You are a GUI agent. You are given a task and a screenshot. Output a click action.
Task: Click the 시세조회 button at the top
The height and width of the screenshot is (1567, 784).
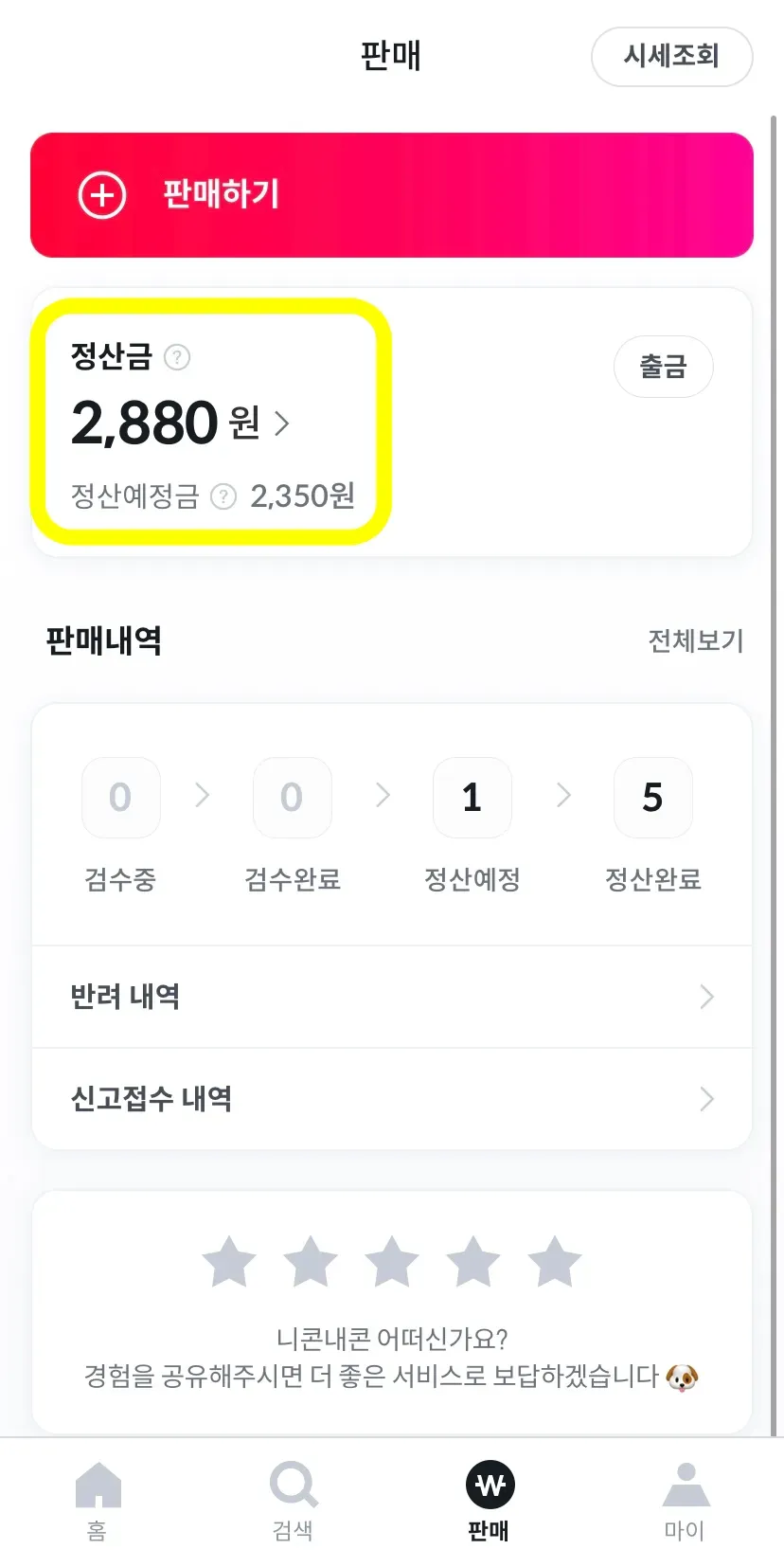tap(671, 57)
